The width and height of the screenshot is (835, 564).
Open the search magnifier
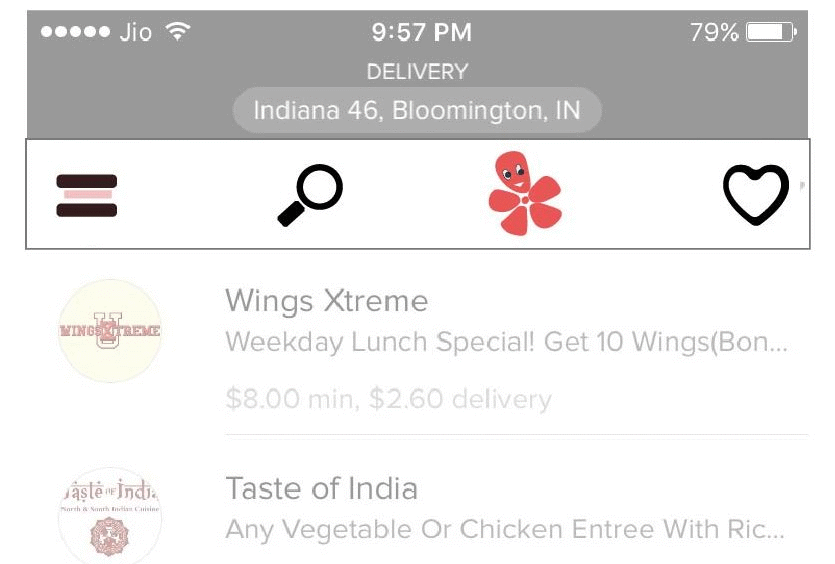(310, 195)
